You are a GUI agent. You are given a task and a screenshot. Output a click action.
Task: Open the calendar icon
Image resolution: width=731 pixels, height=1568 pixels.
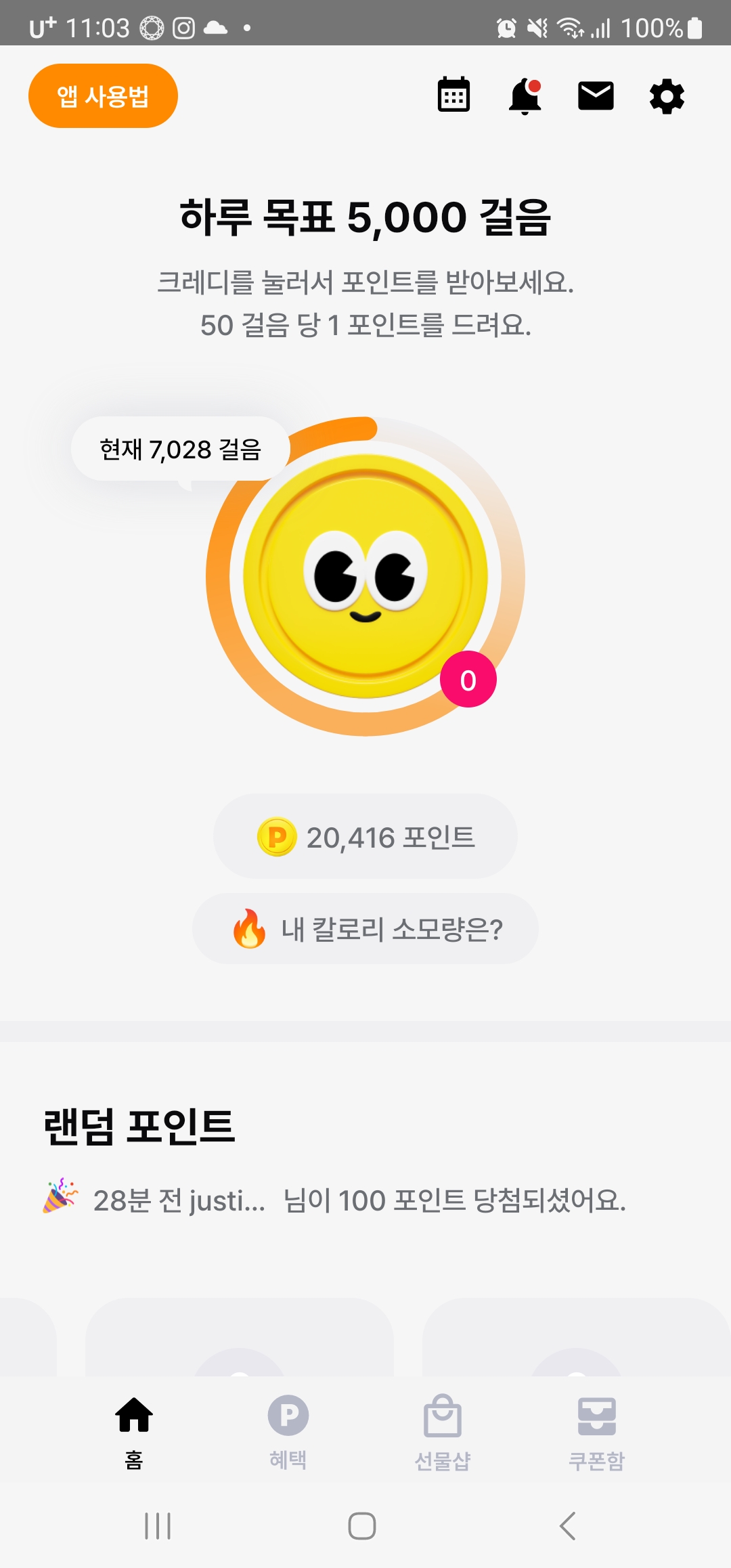pyautogui.click(x=453, y=95)
